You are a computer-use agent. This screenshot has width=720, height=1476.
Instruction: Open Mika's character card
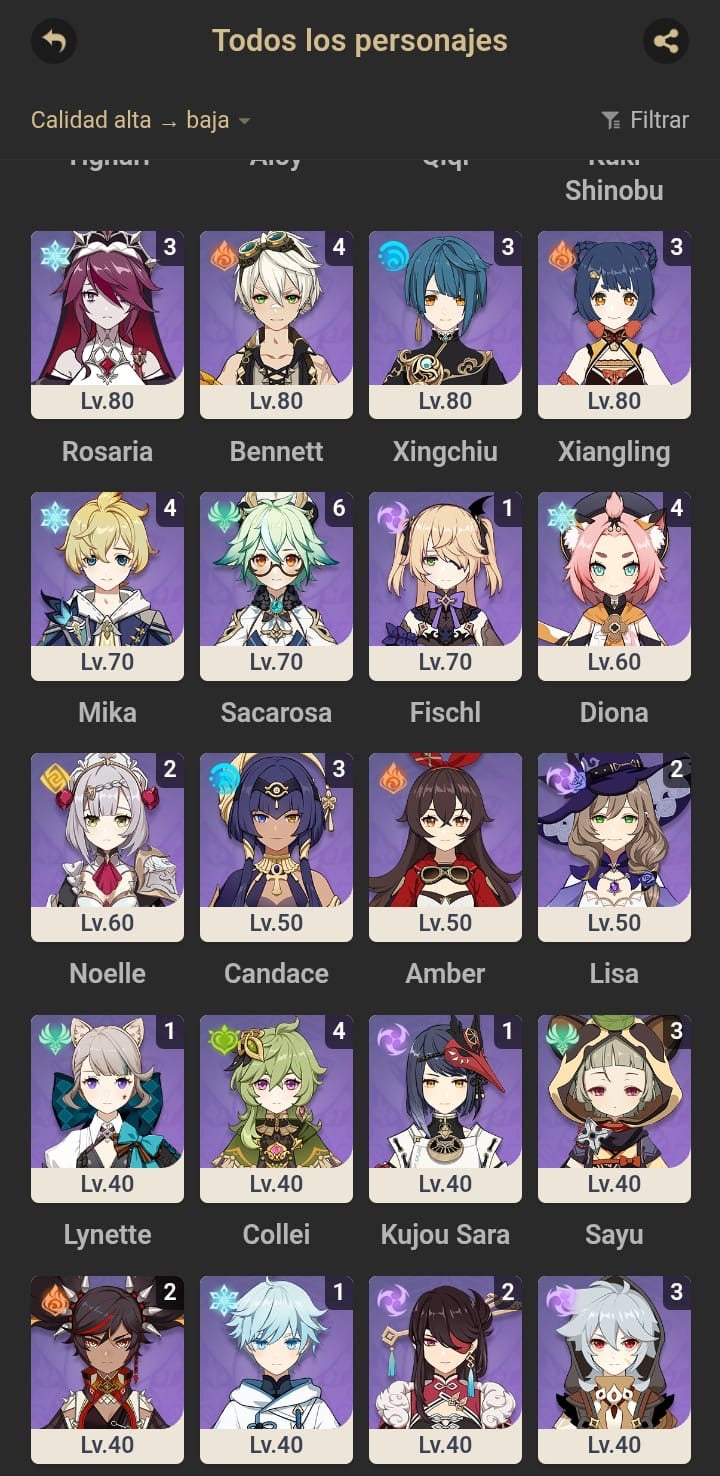[x=107, y=586]
